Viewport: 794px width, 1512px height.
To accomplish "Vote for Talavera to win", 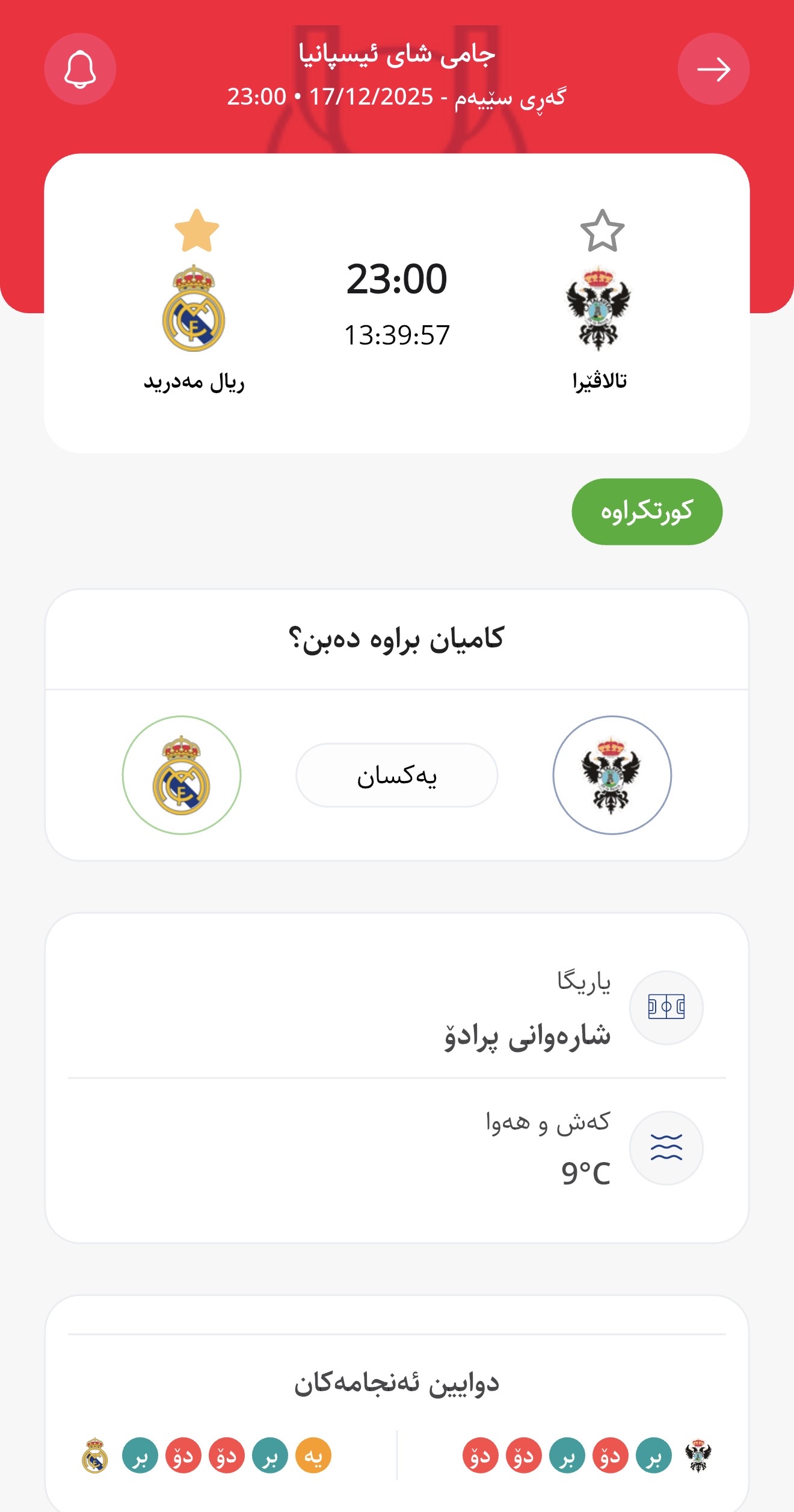I will click(612, 775).
